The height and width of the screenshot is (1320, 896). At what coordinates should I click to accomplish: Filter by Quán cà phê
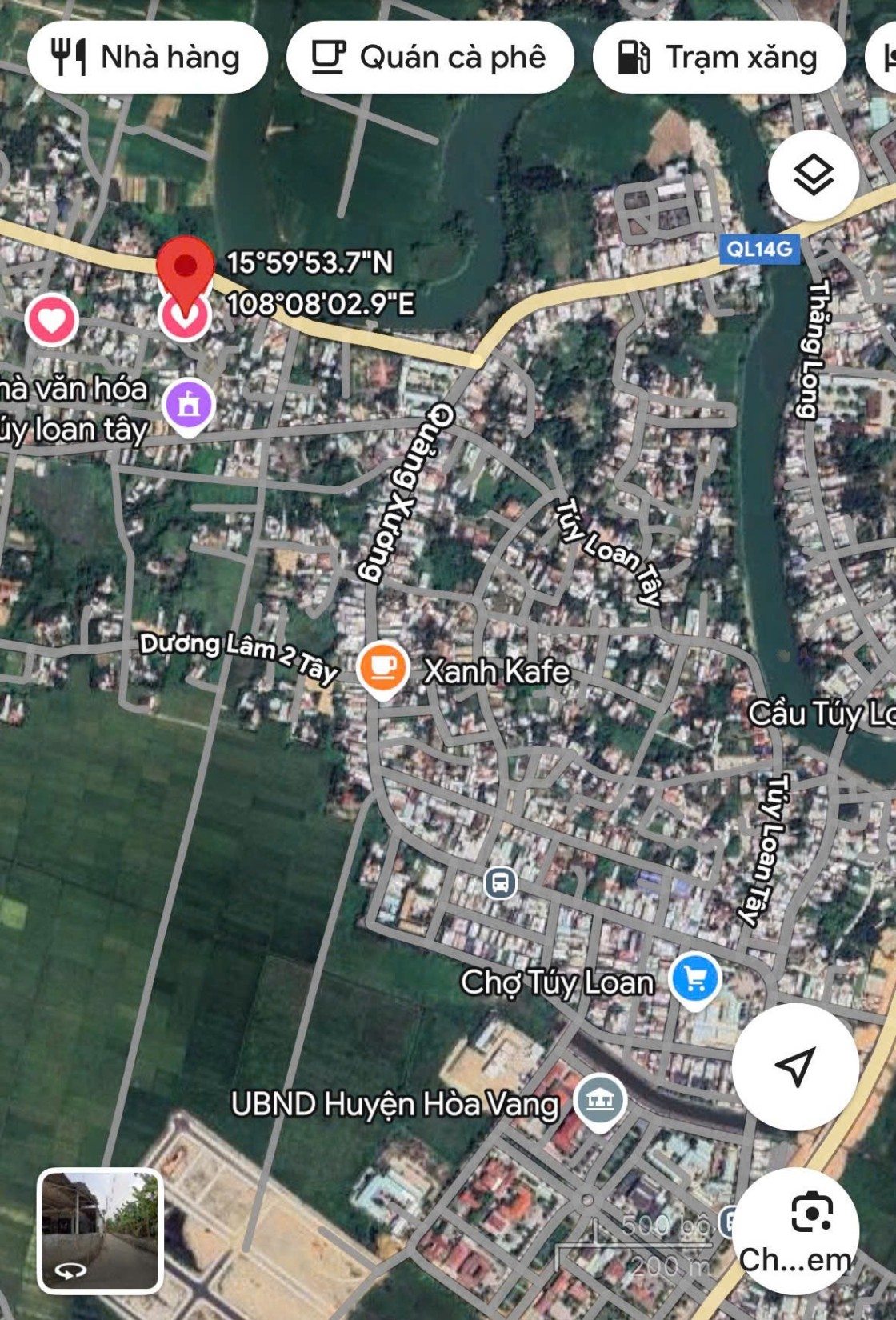(430, 58)
